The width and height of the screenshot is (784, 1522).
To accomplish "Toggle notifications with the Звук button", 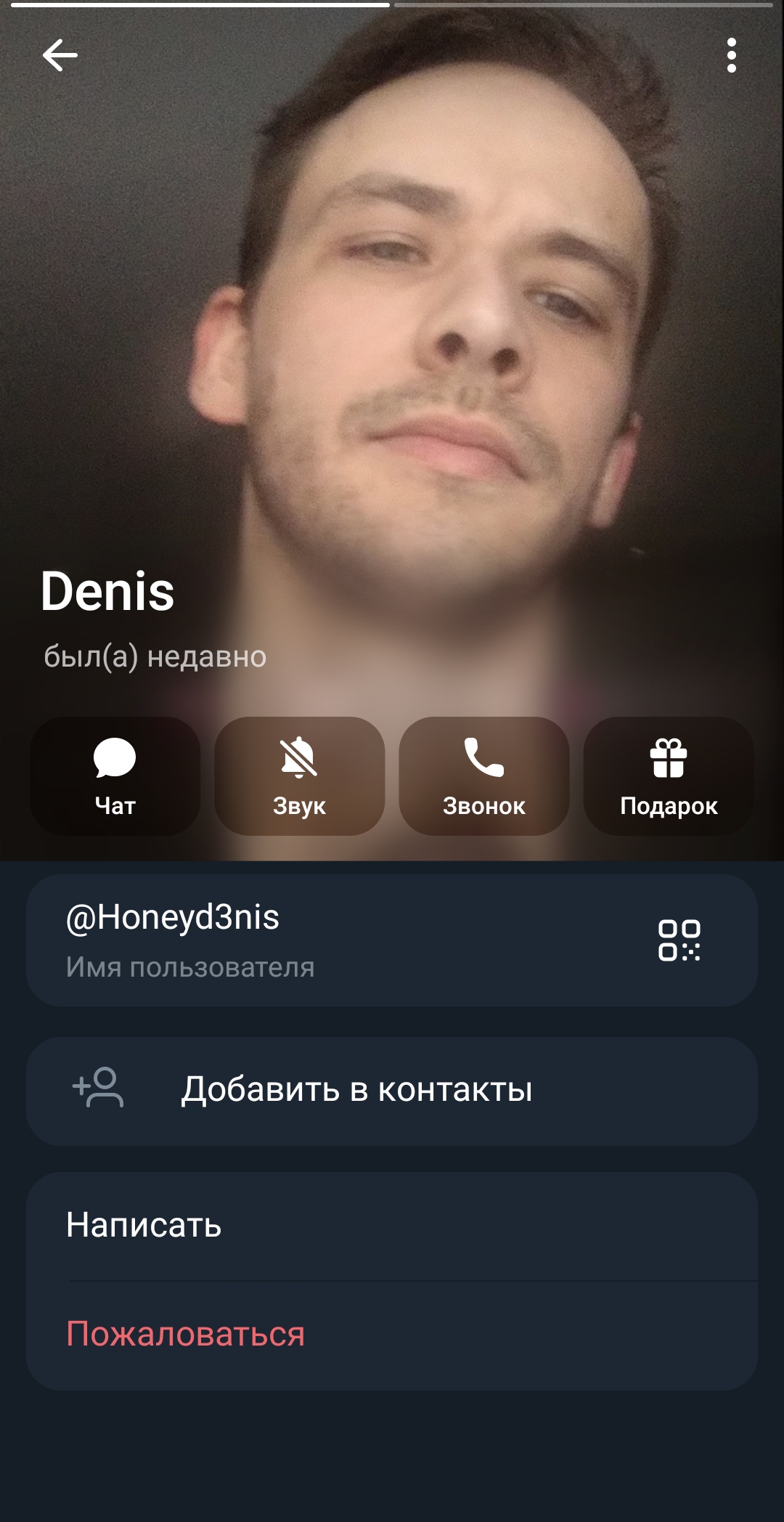I will pyautogui.click(x=299, y=776).
